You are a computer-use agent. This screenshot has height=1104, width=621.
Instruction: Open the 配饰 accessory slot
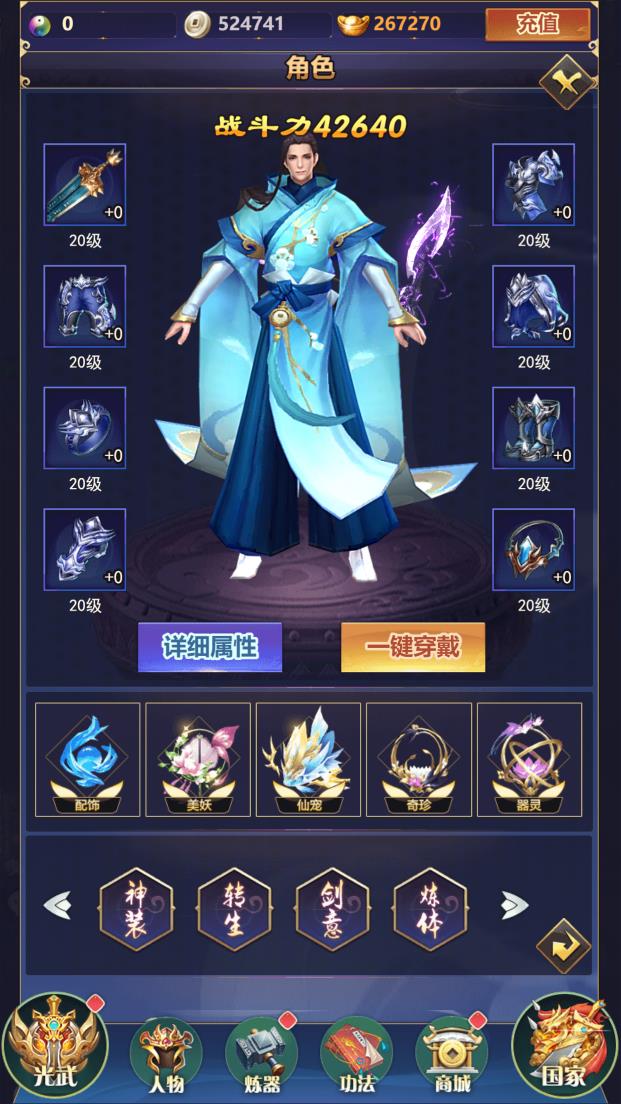(x=87, y=758)
